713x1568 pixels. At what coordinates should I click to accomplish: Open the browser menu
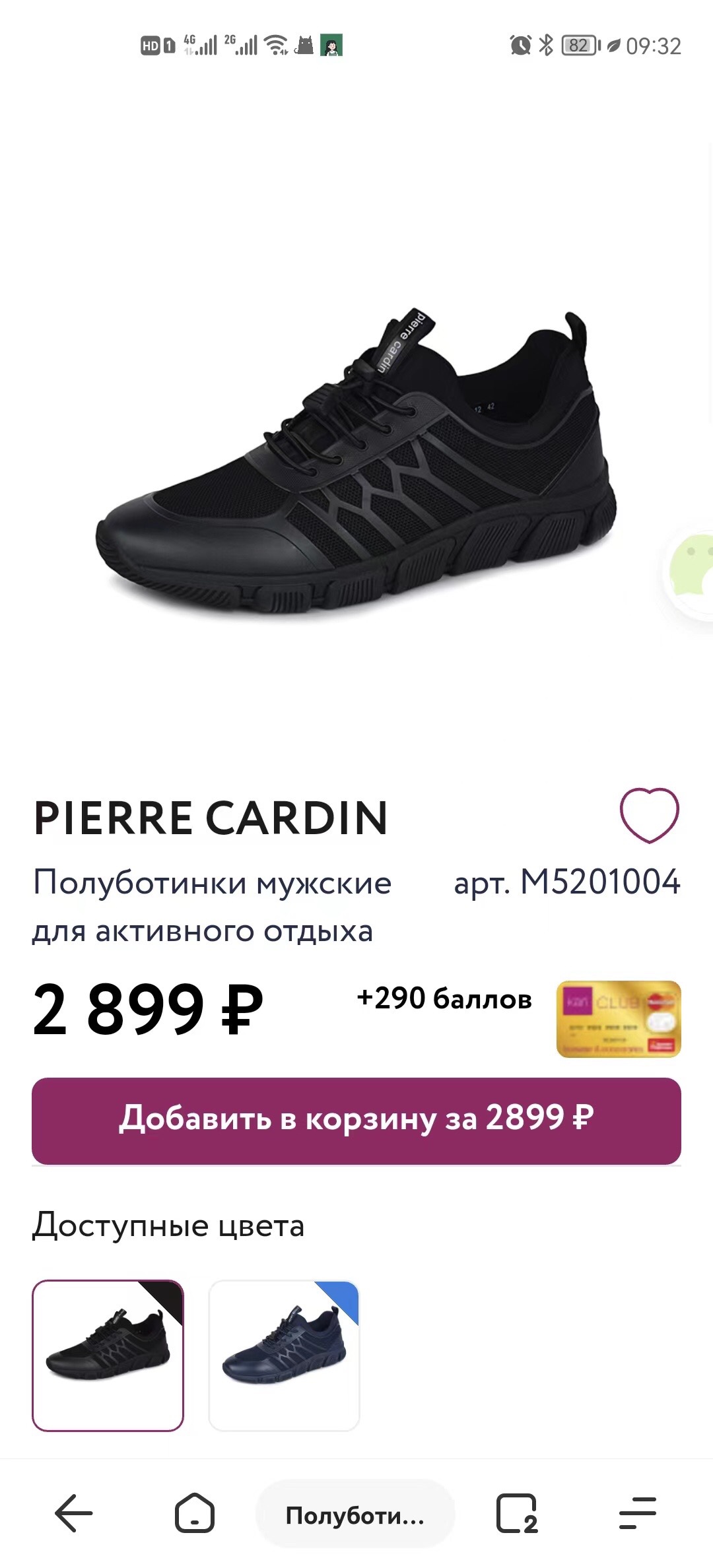tap(637, 1513)
